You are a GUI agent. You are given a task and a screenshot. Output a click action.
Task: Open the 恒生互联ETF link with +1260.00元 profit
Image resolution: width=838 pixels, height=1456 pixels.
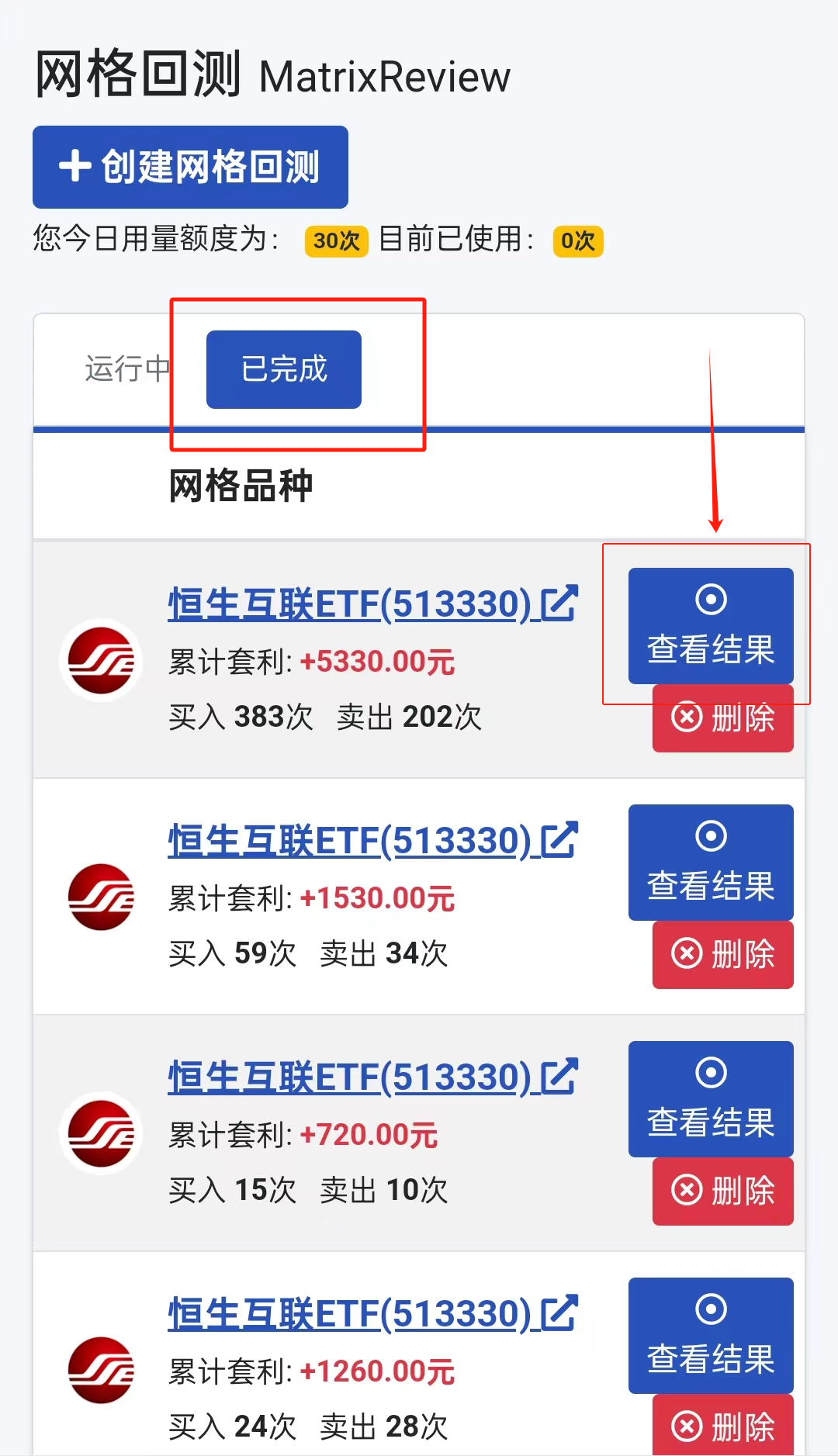coord(372,1314)
